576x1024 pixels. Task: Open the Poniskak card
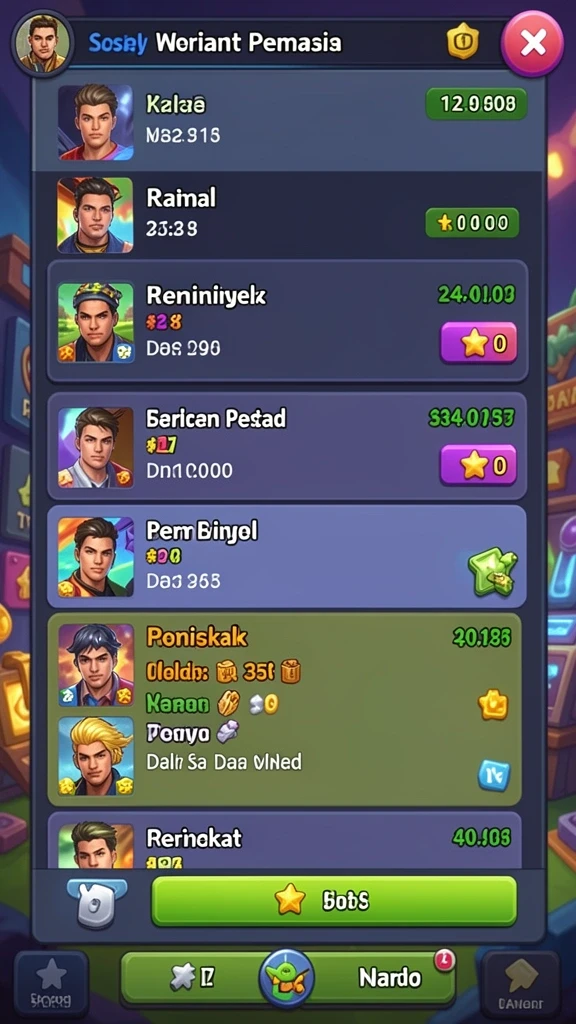(285, 709)
